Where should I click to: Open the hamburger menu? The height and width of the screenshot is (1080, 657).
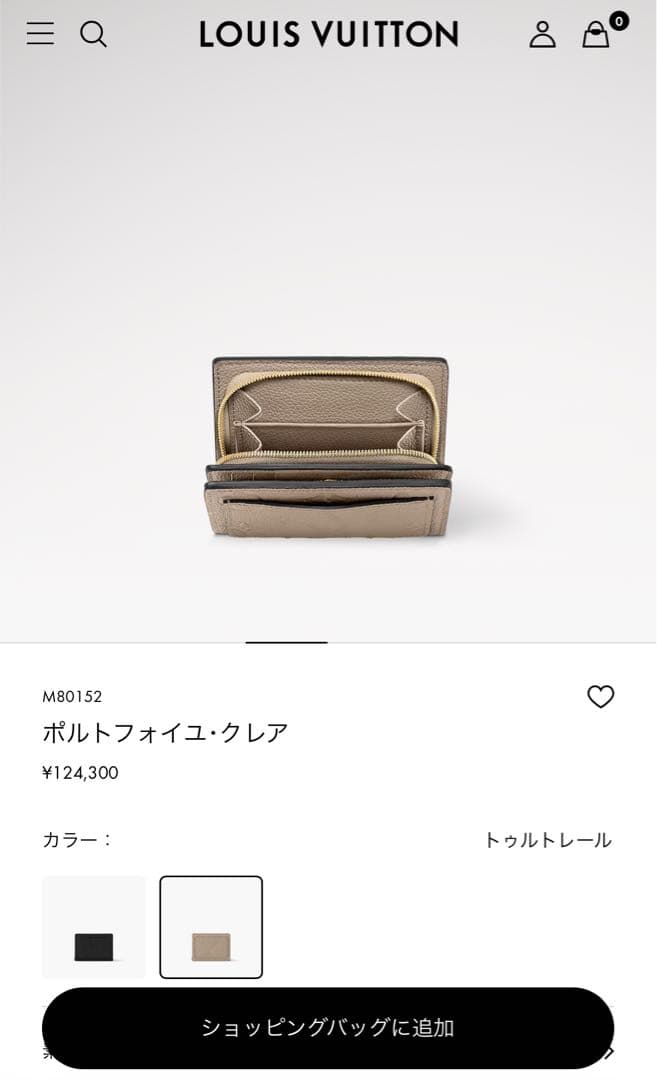click(x=40, y=34)
